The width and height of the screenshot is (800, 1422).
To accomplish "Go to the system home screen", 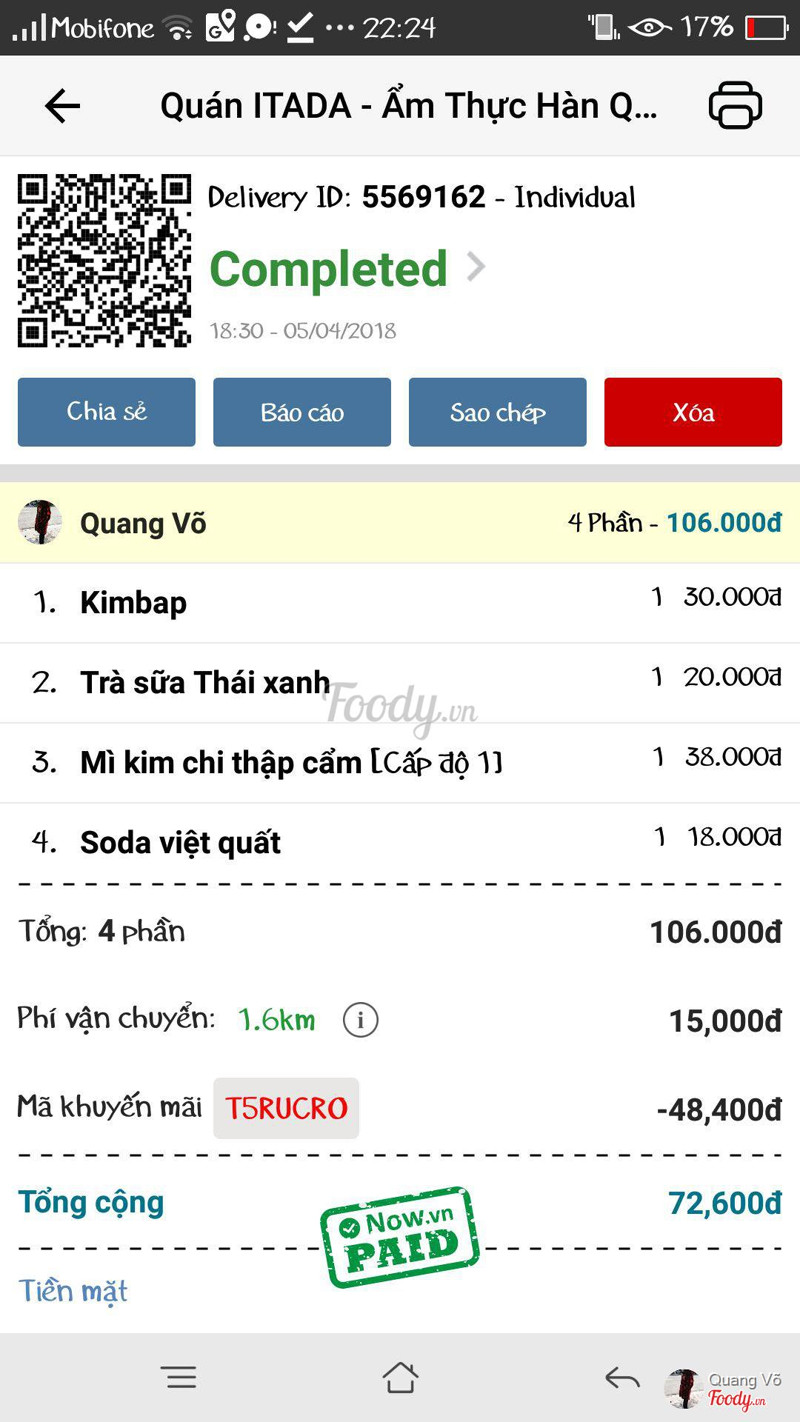I will 400,1378.
